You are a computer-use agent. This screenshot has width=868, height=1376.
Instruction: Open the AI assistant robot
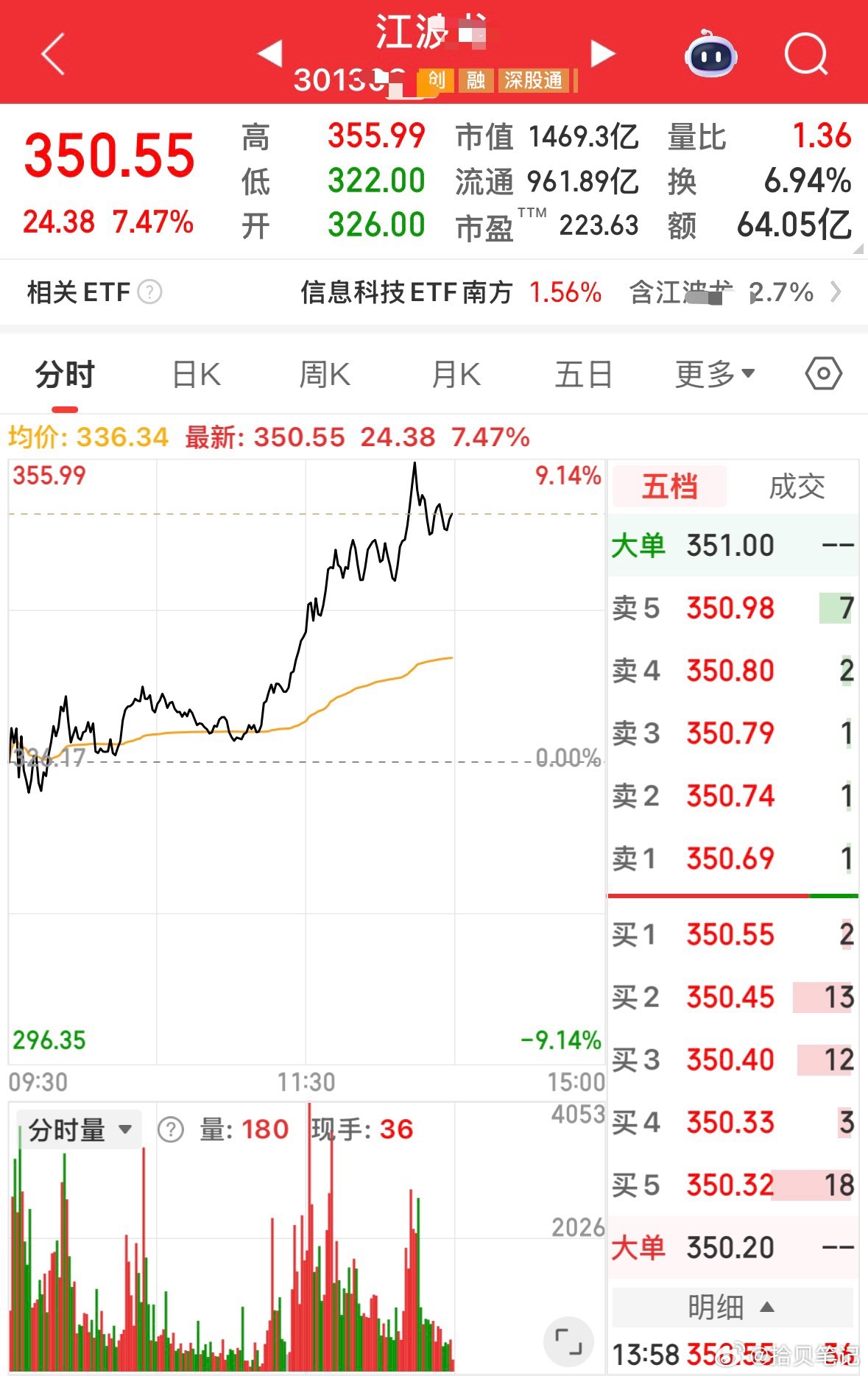[x=709, y=54]
